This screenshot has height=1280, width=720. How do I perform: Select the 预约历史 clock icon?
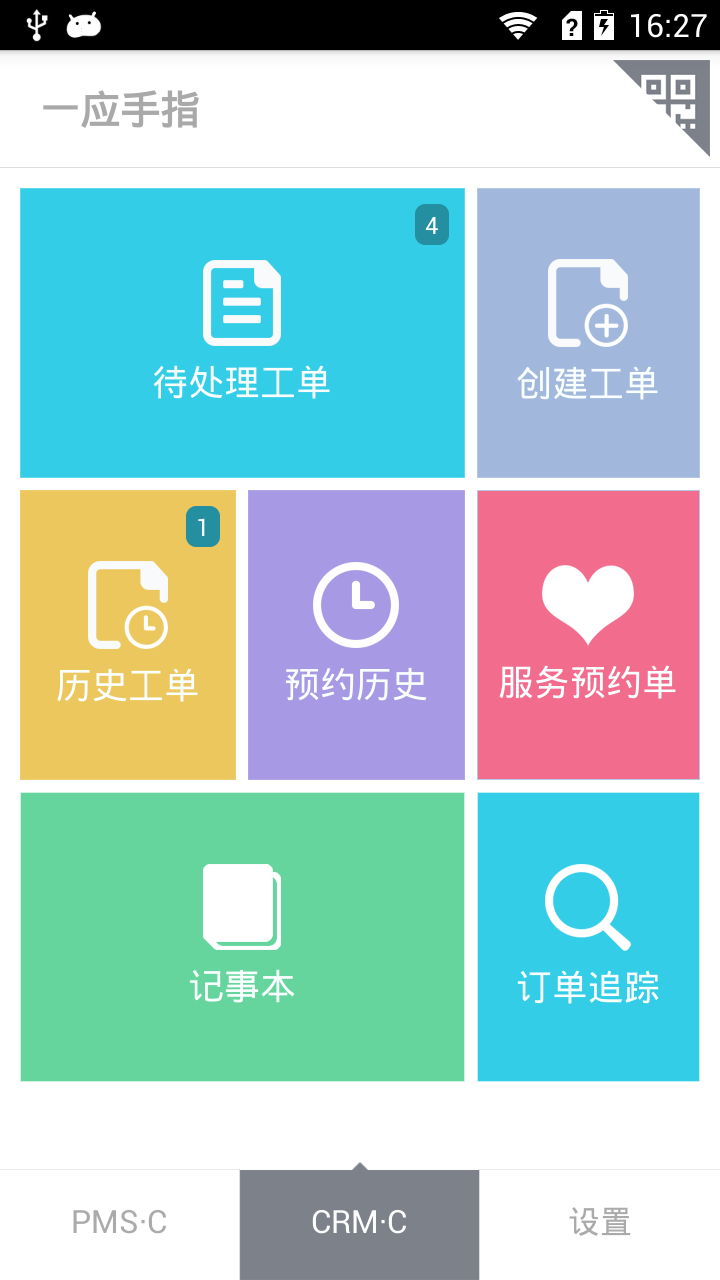click(x=356, y=604)
